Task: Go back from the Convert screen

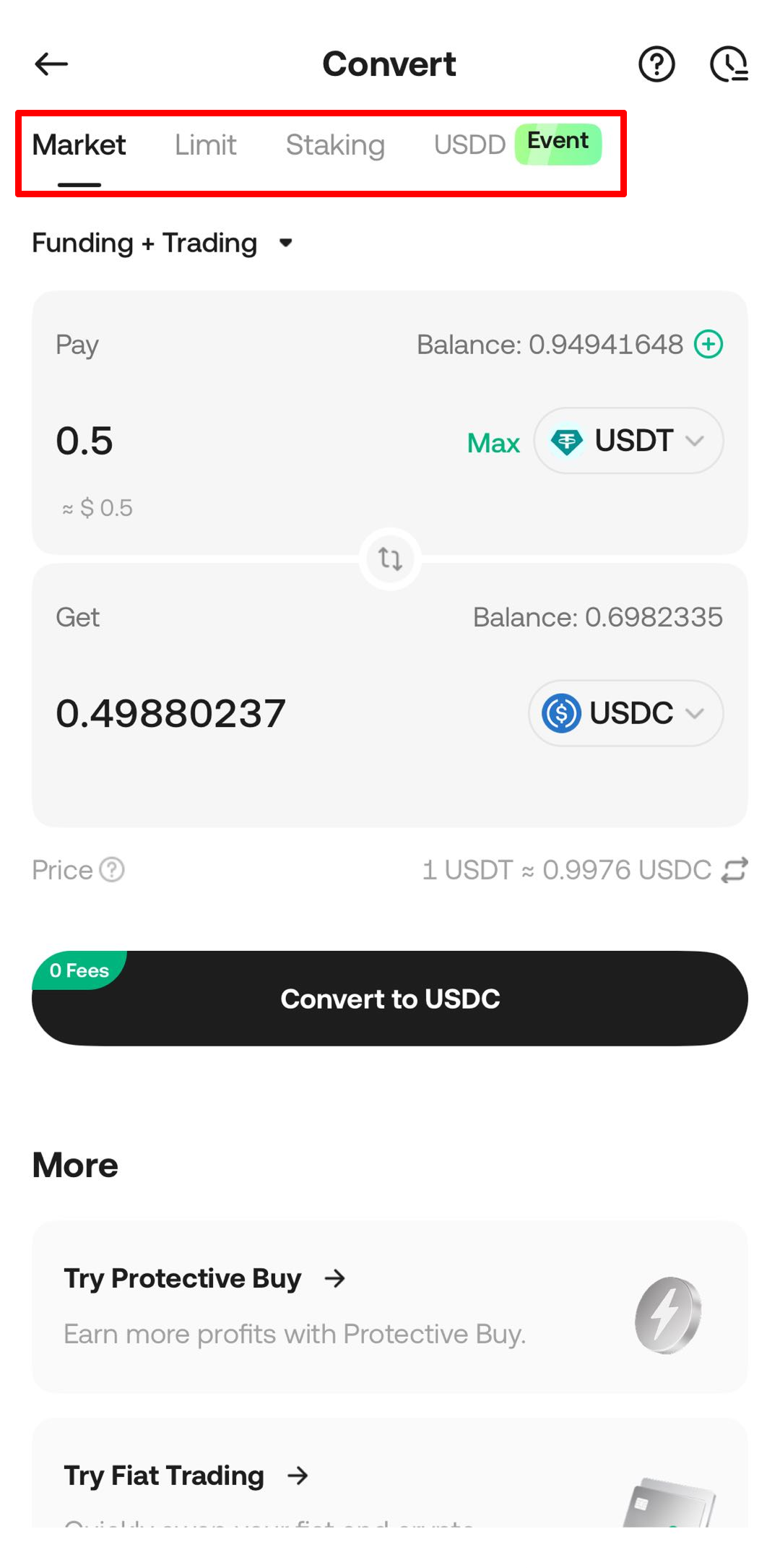Action: point(51,64)
